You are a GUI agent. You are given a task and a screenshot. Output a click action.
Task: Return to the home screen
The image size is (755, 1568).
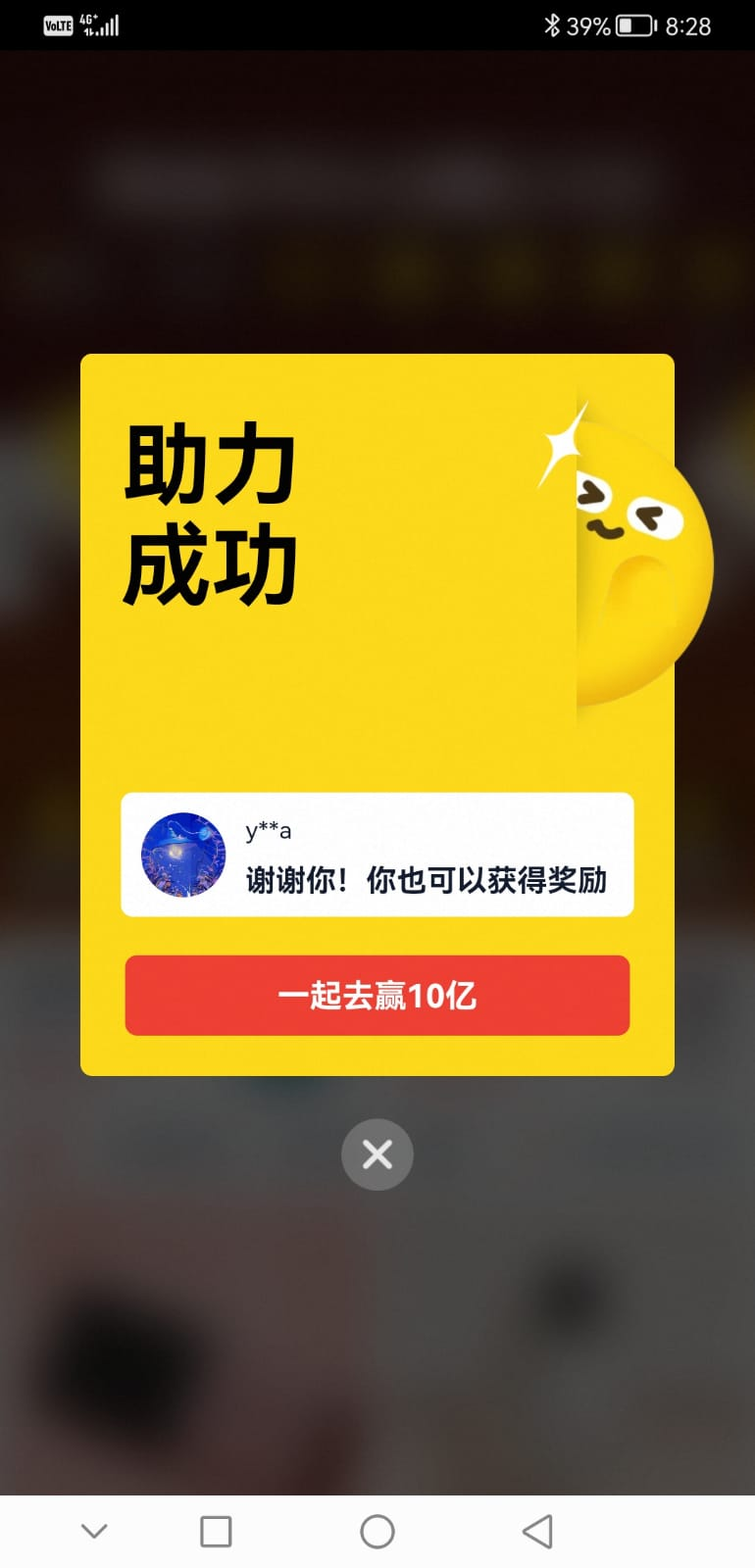(x=377, y=1531)
